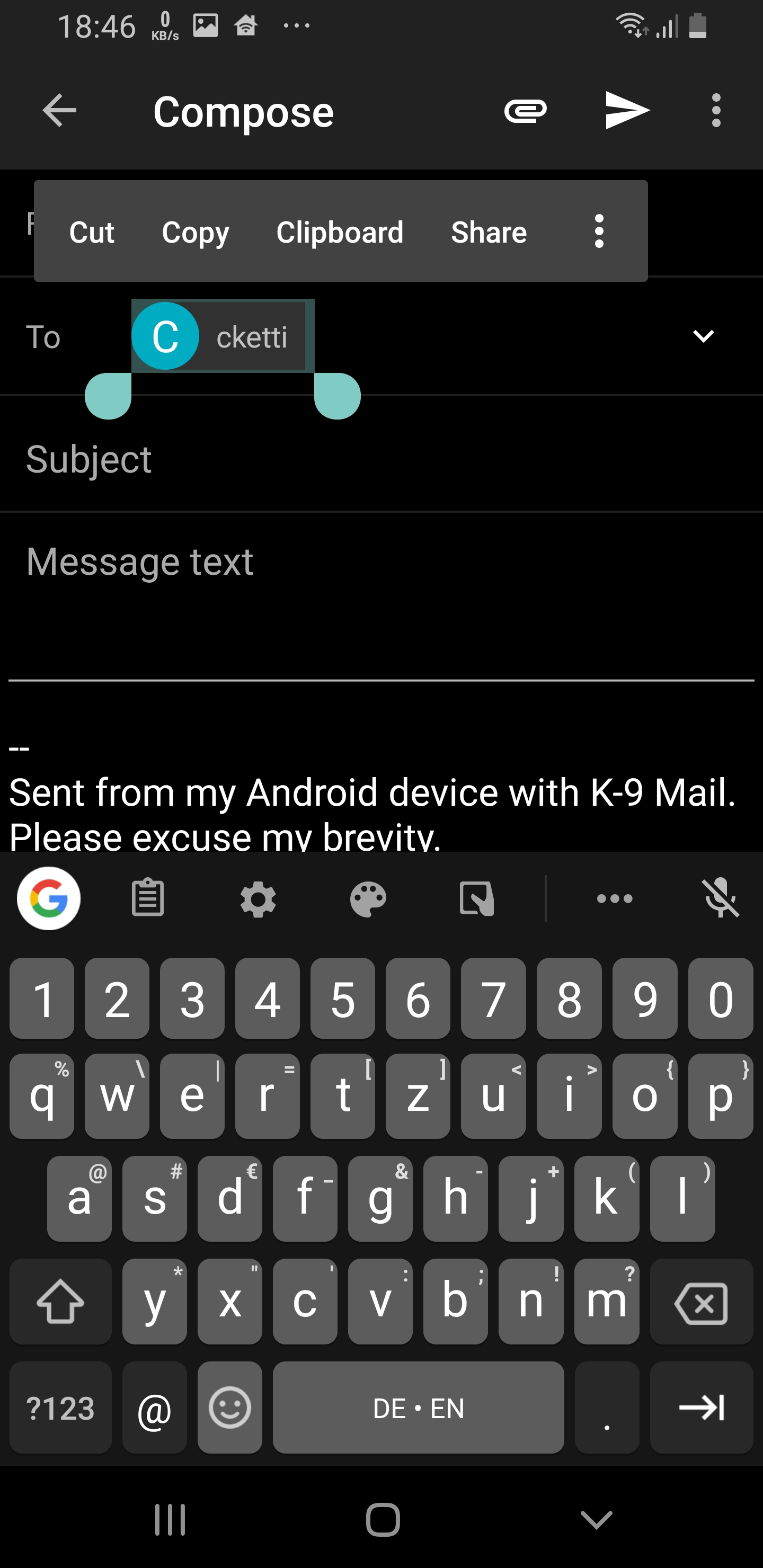Viewport: 763px width, 1568px height.
Task: Expand the recipient fields with the chevron
Action: pyautogui.click(x=703, y=336)
